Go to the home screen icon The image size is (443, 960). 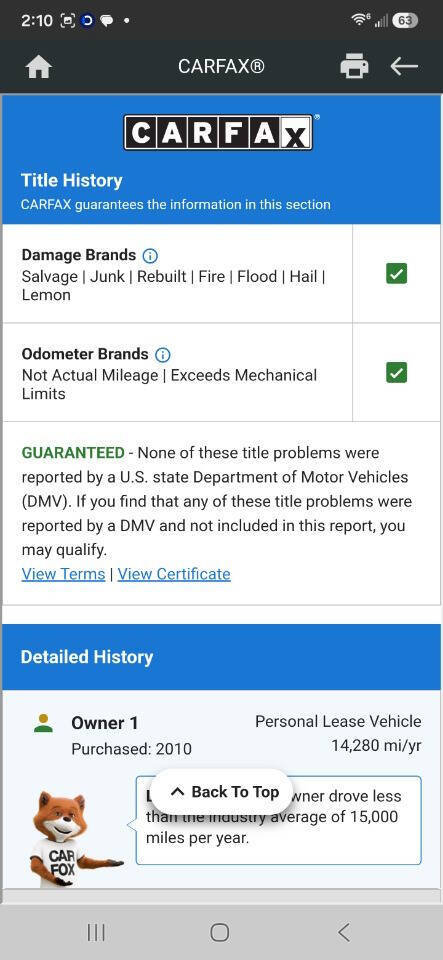[39, 67]
